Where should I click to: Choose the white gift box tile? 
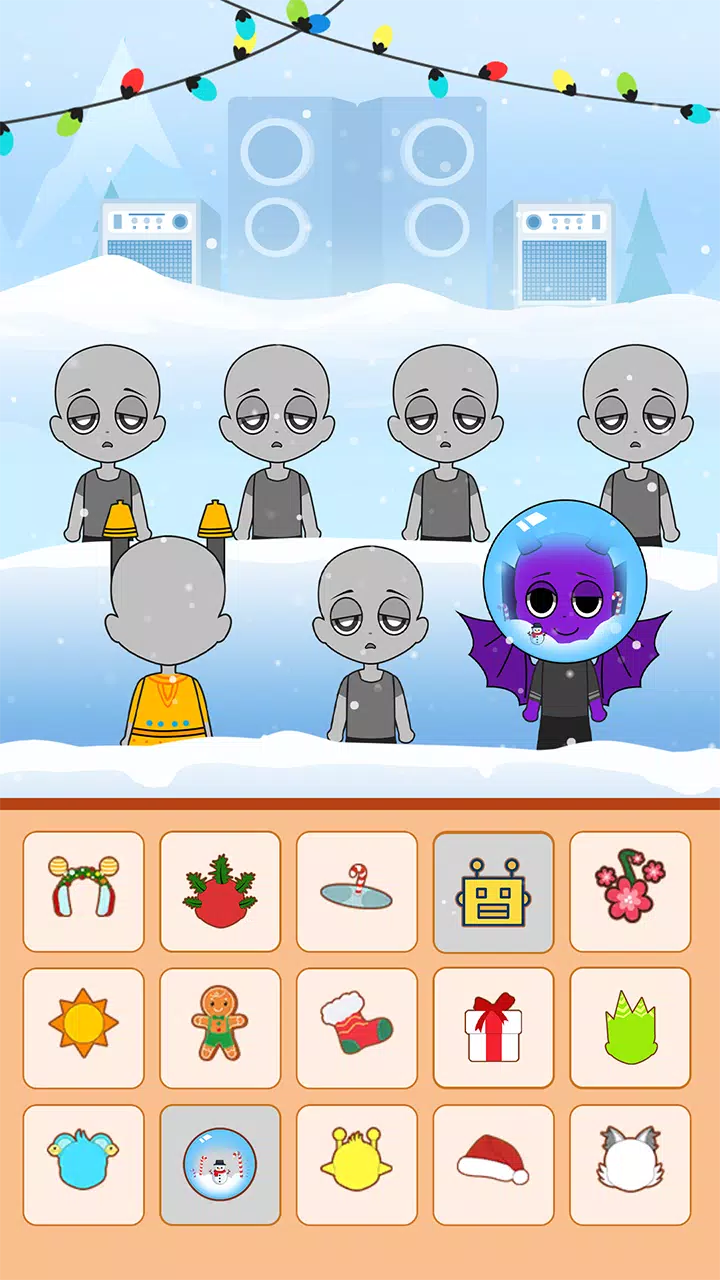tap(493, 1028)
